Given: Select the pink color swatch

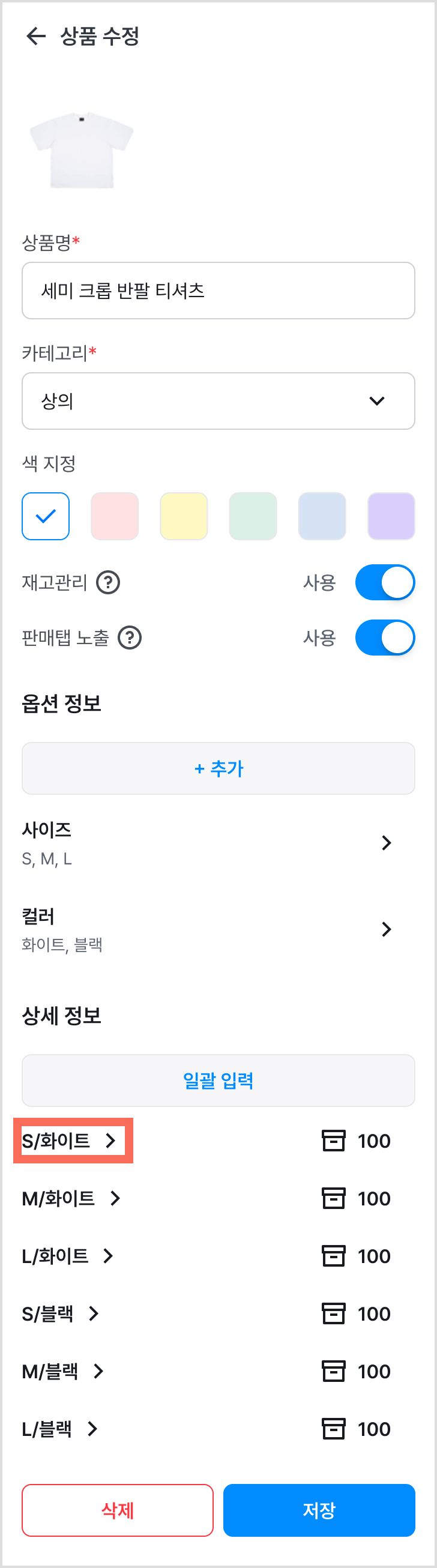Looking at the screenshot, I should [115, 516].
